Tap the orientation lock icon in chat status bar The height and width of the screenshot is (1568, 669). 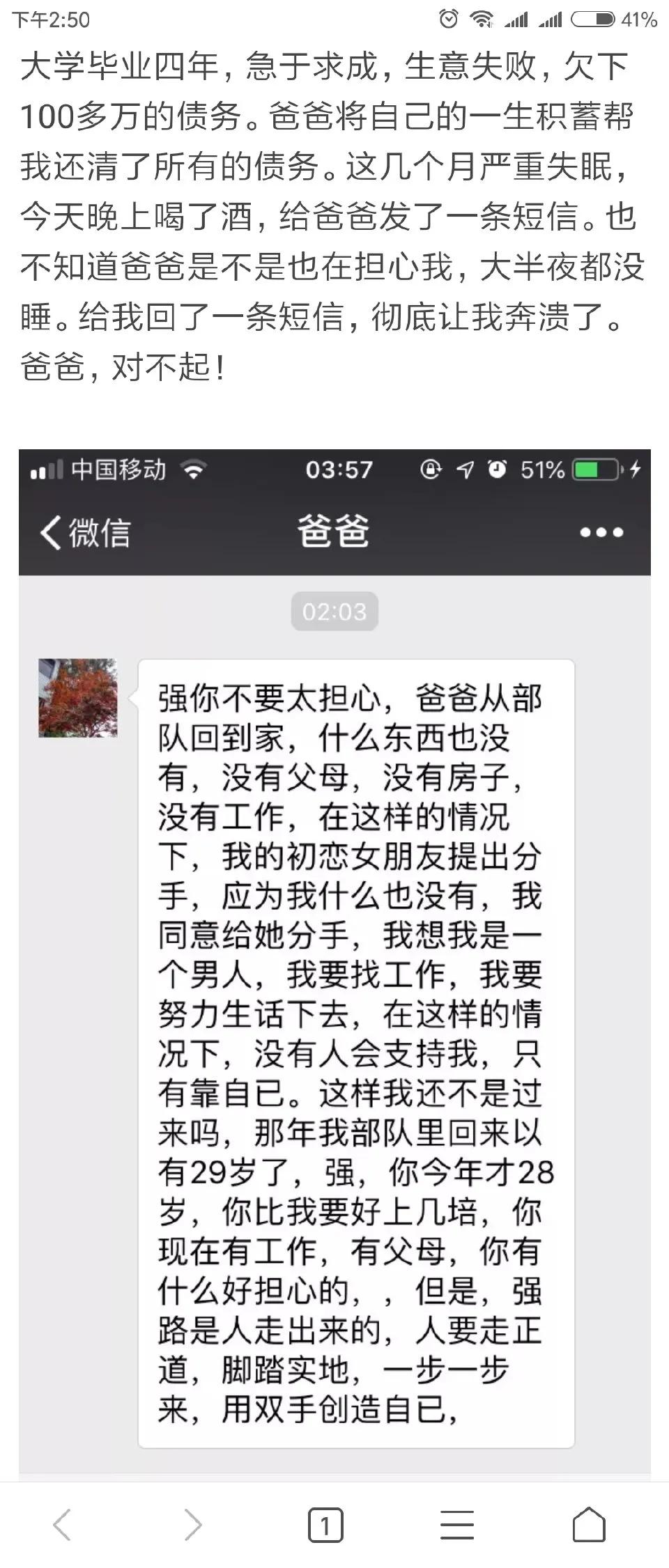coord(430,471)
